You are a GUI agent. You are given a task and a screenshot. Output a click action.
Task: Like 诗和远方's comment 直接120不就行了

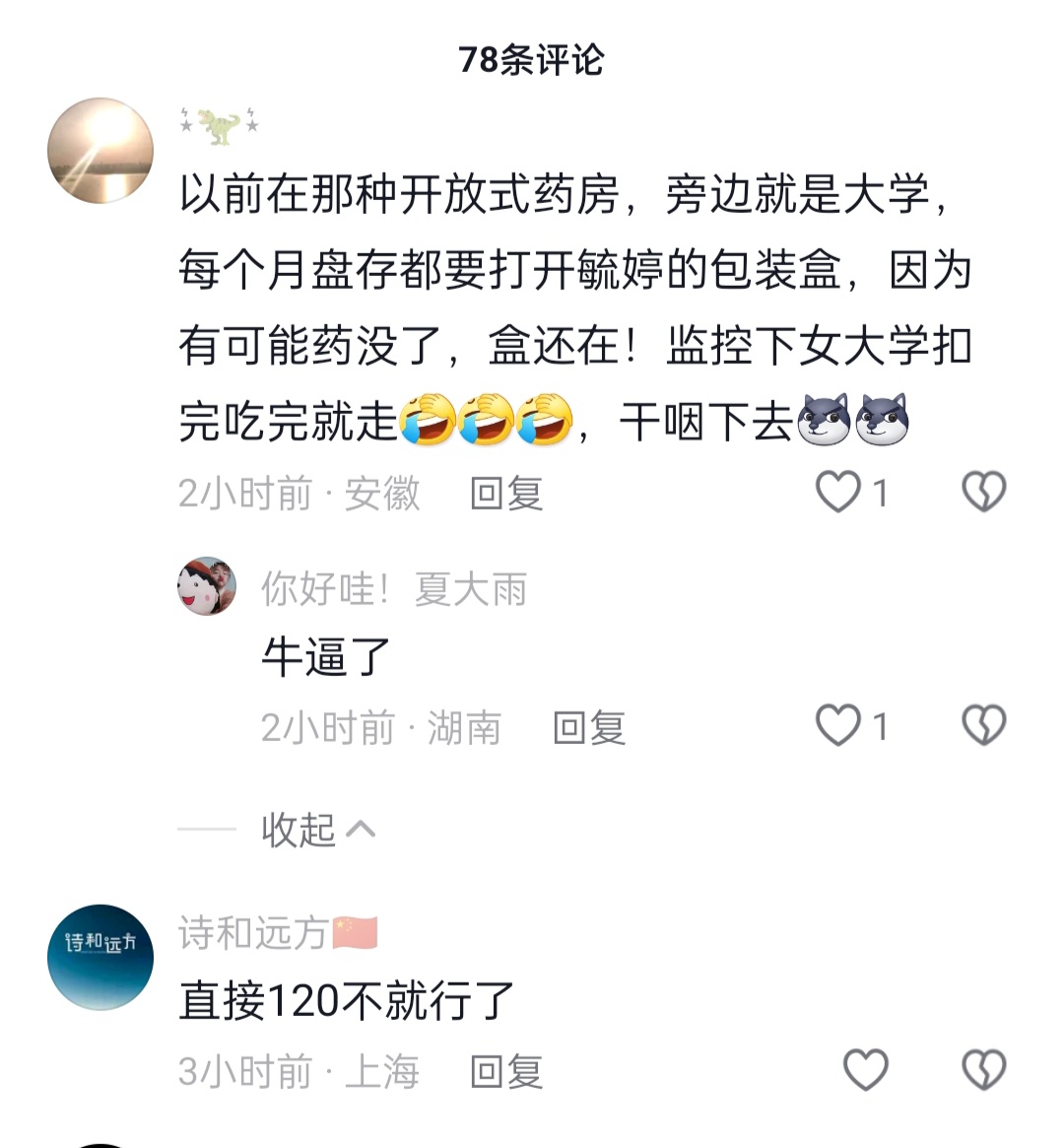(x=866, y=1070)
